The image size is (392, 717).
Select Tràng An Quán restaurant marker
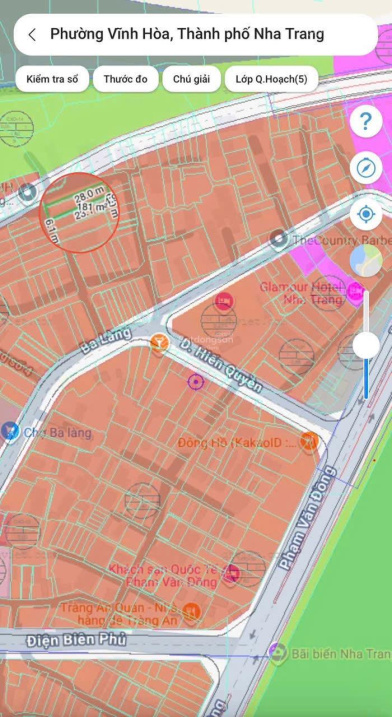coord(191,610)
